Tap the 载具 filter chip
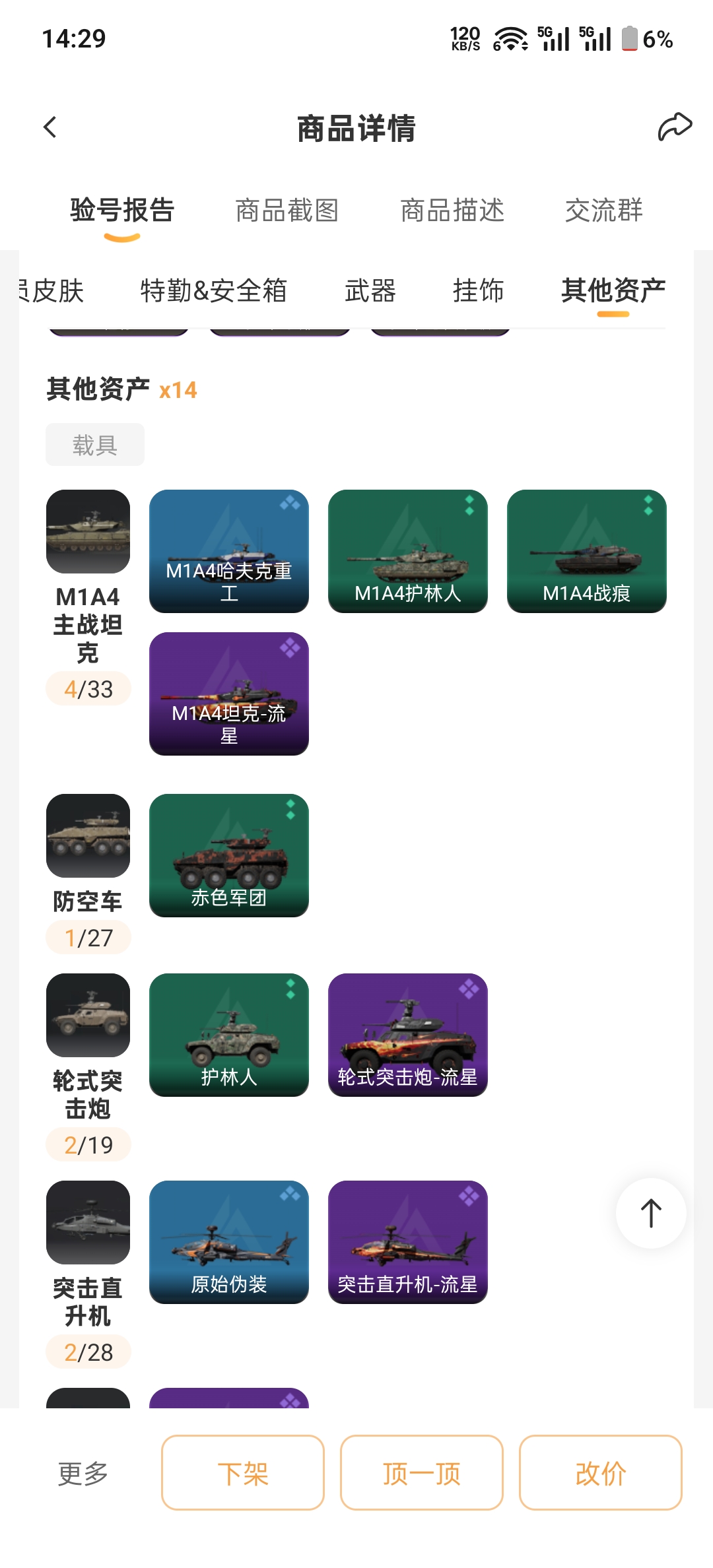This screenshot has height=1568, width=713. pos(95,445)
